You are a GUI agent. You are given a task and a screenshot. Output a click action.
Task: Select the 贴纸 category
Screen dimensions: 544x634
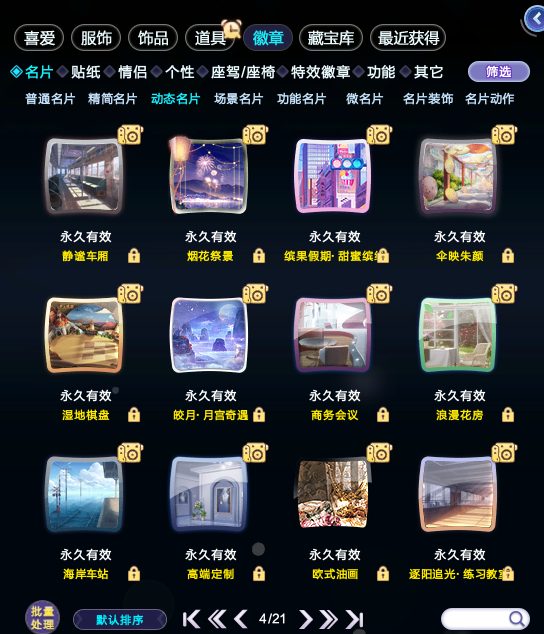tap(85, 72)
